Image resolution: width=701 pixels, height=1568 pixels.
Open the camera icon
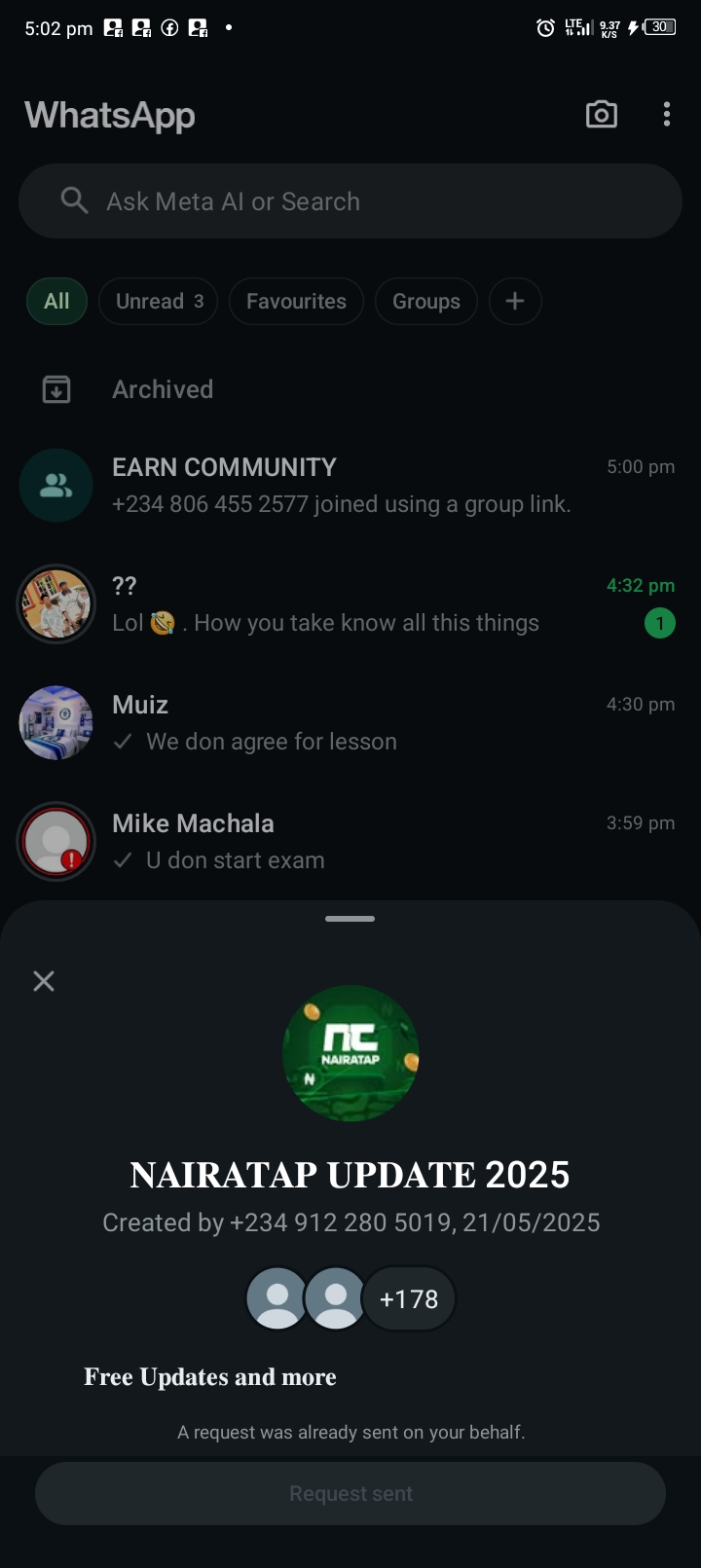pyautogui.click(x=601, y=115)
